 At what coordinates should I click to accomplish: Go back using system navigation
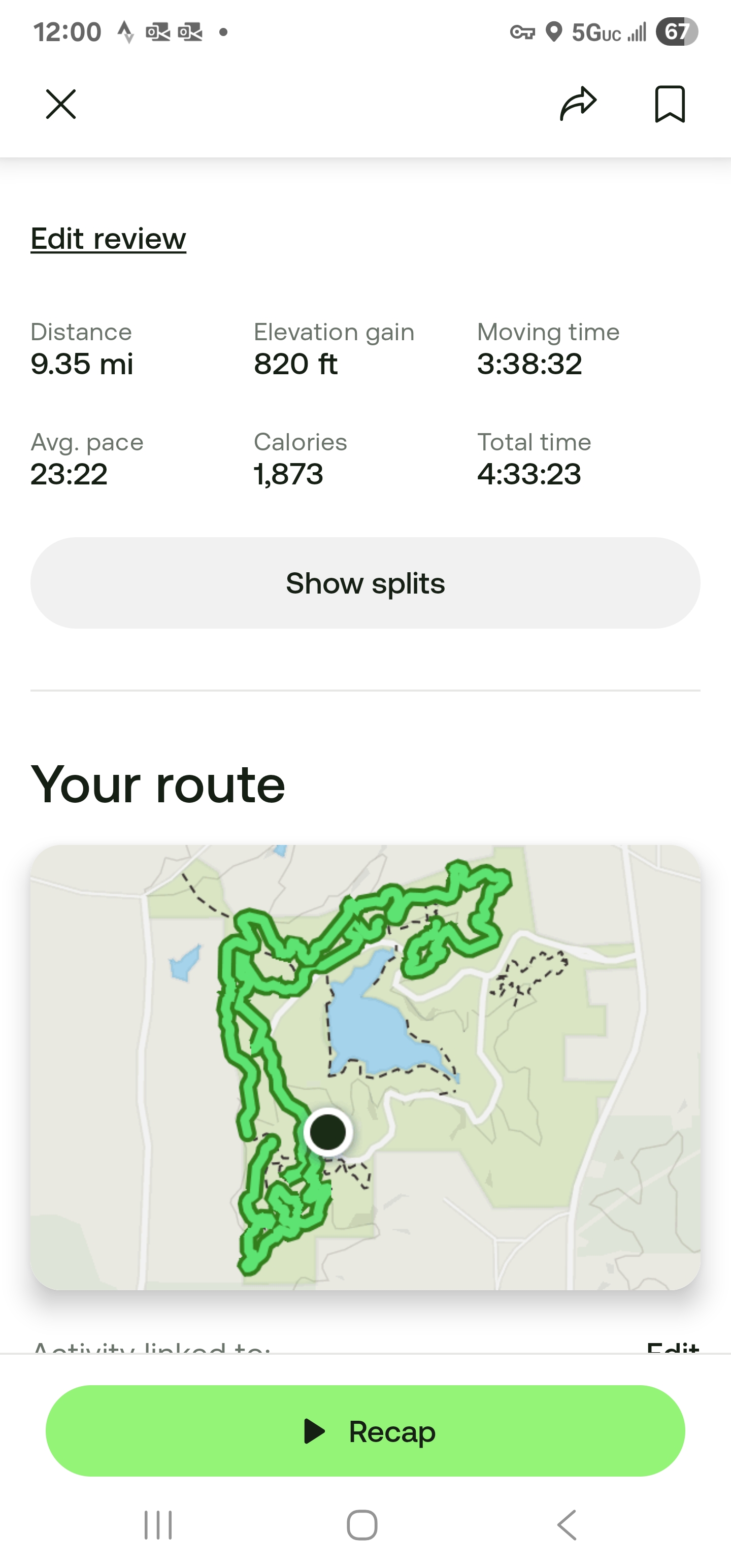click(x=567, y=1525)
